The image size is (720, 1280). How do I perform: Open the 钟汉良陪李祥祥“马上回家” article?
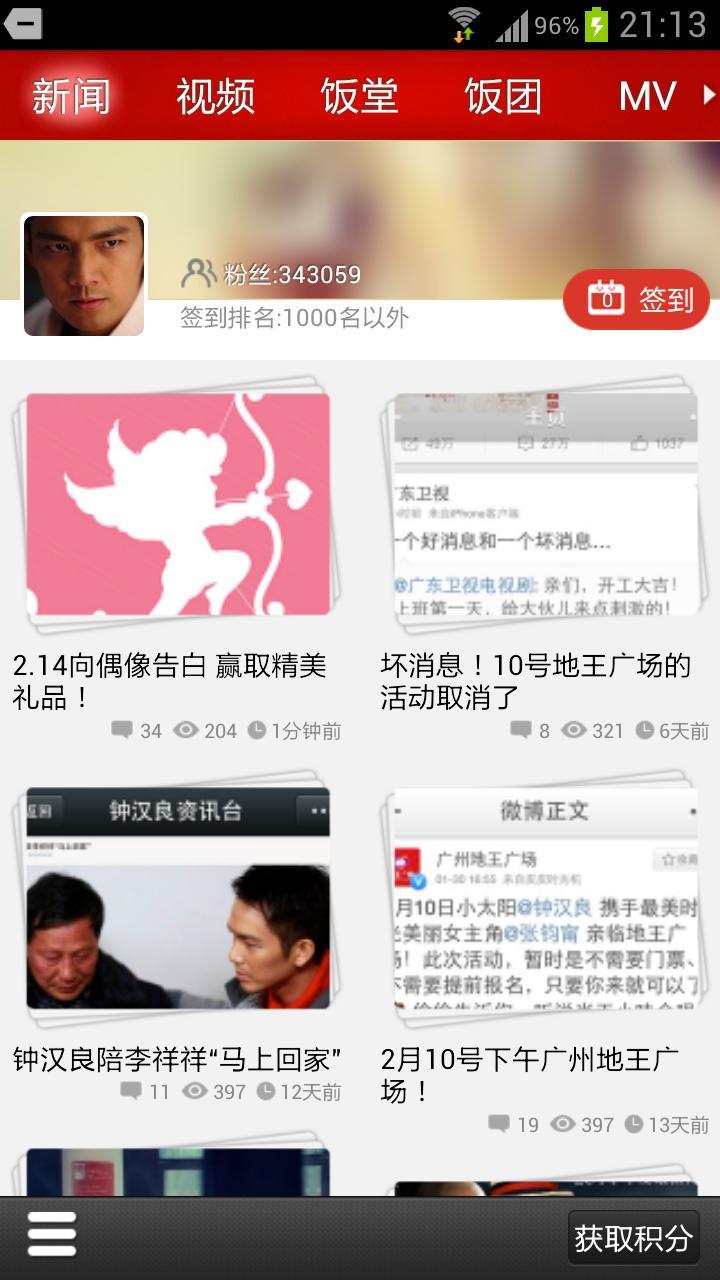(x=178, y=899)
